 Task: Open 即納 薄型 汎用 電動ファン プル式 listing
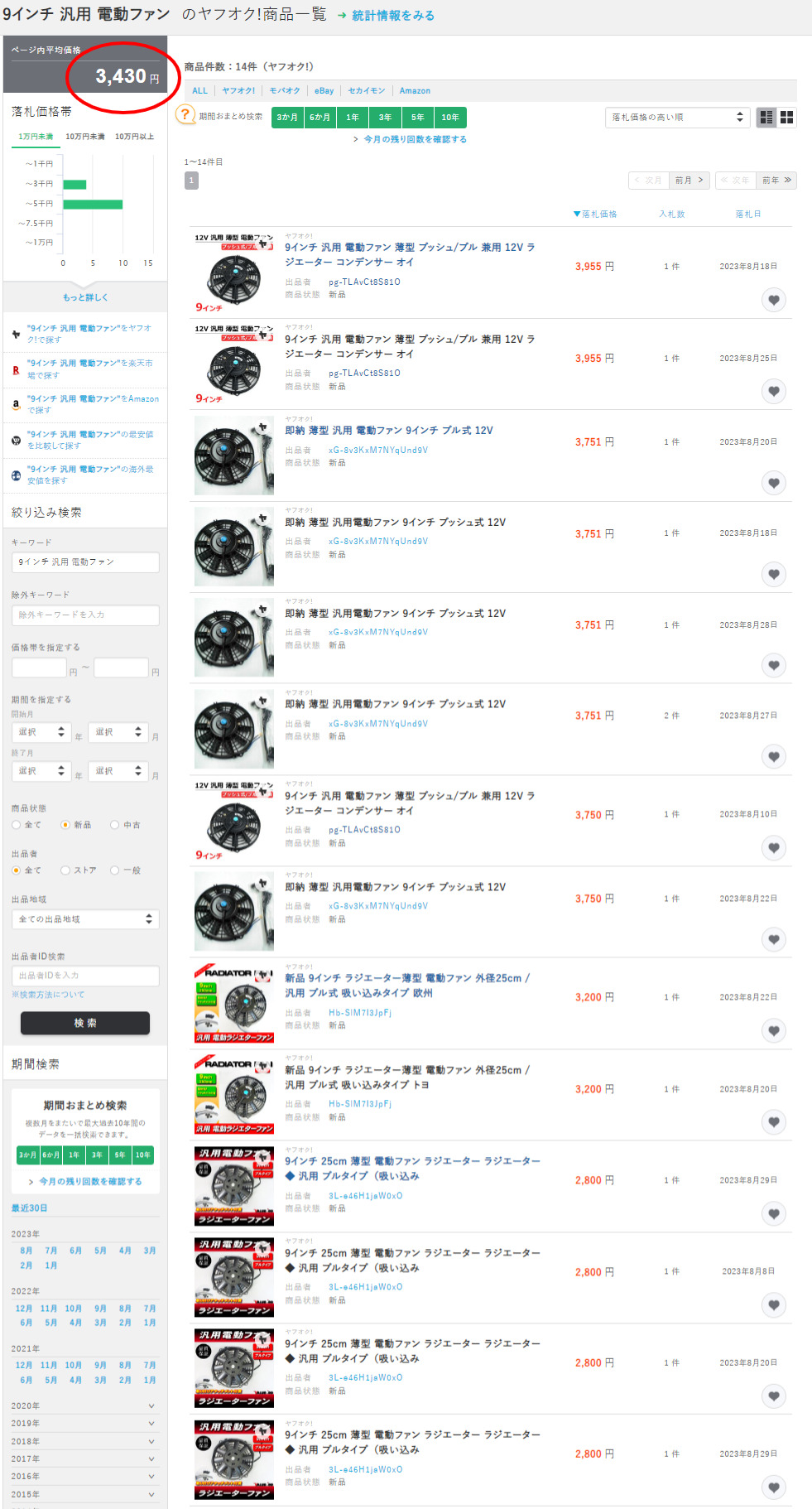tap(389, 431)
